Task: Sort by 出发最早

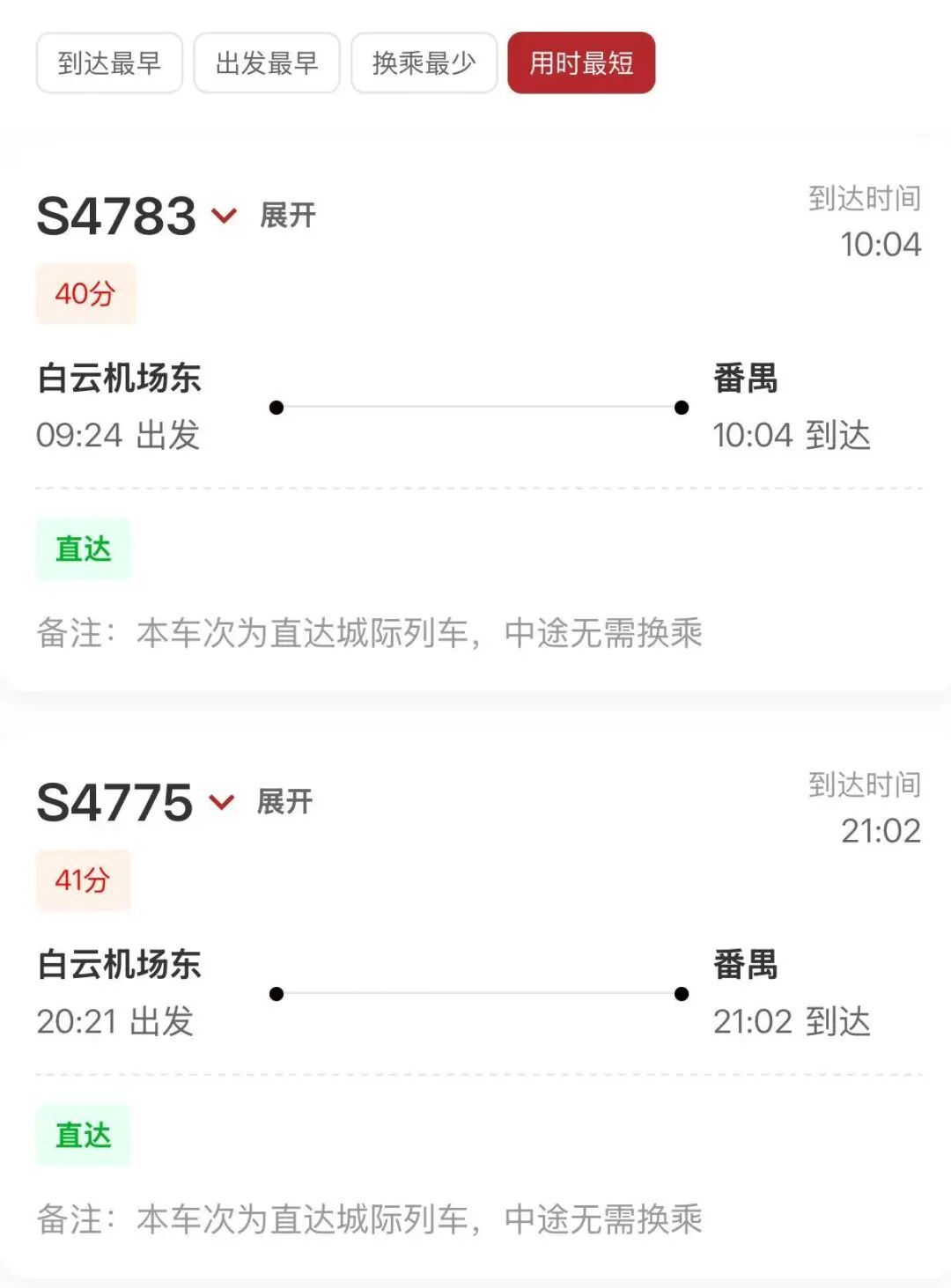Action: click(x=267, y=63)
